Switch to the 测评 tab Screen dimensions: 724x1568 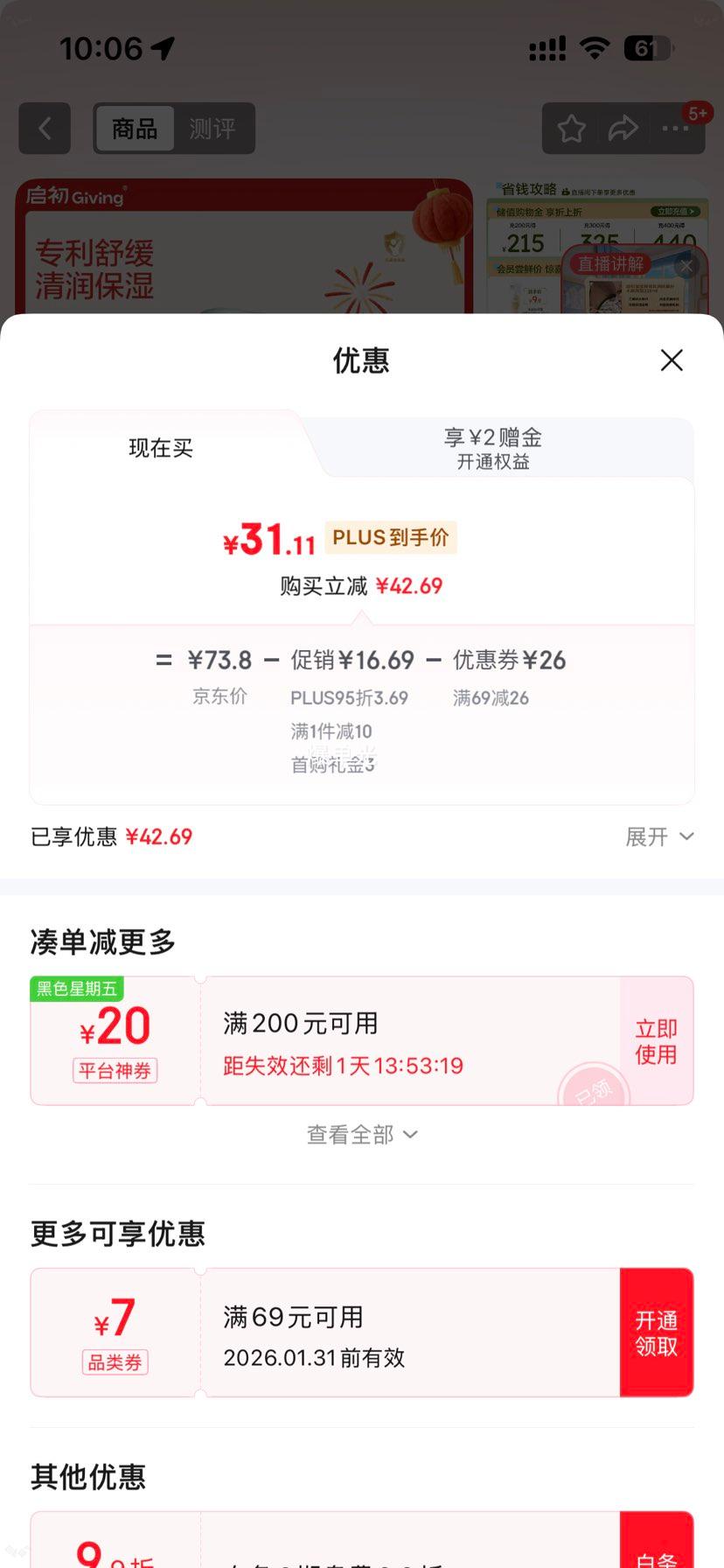pyautogui.click(x=215, y=128)
